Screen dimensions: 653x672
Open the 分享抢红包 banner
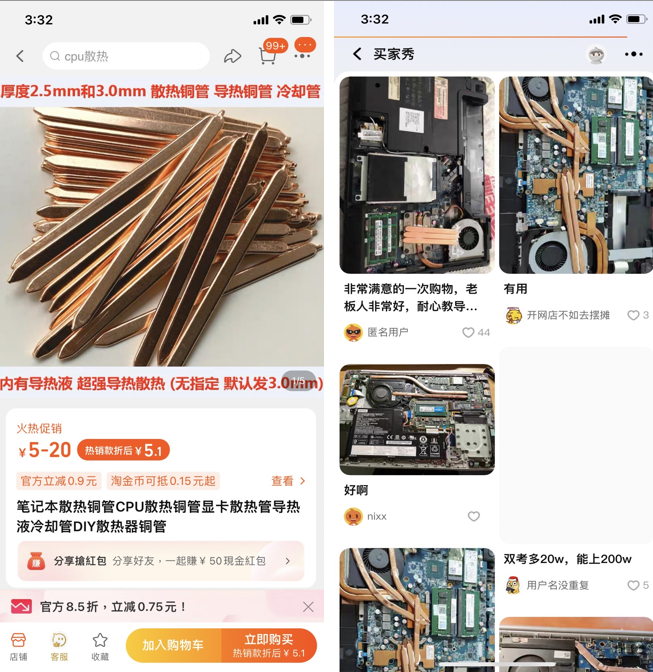click(x=162, y=561)
